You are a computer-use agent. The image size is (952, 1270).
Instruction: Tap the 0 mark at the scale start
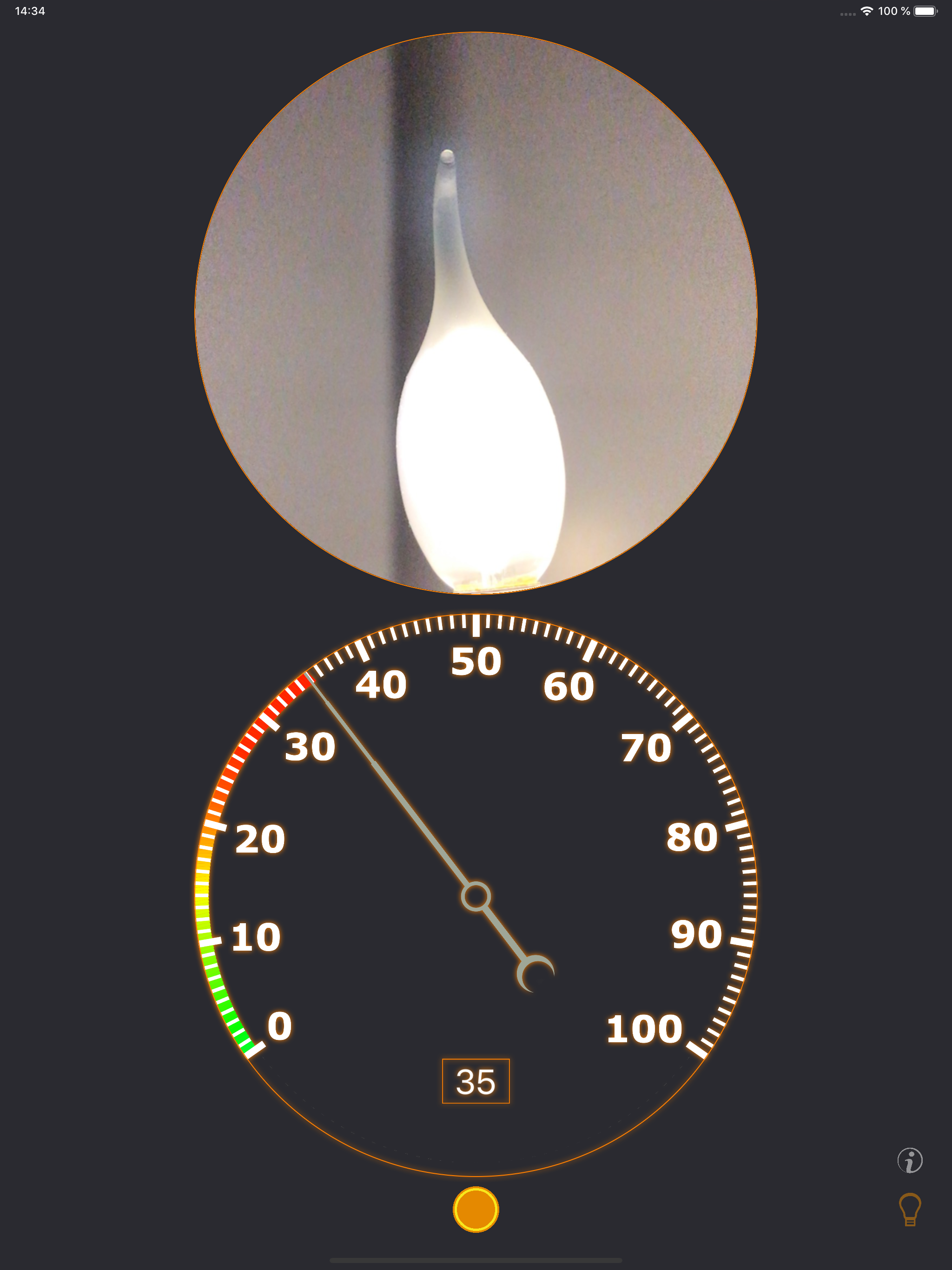tap(280, 1025)
